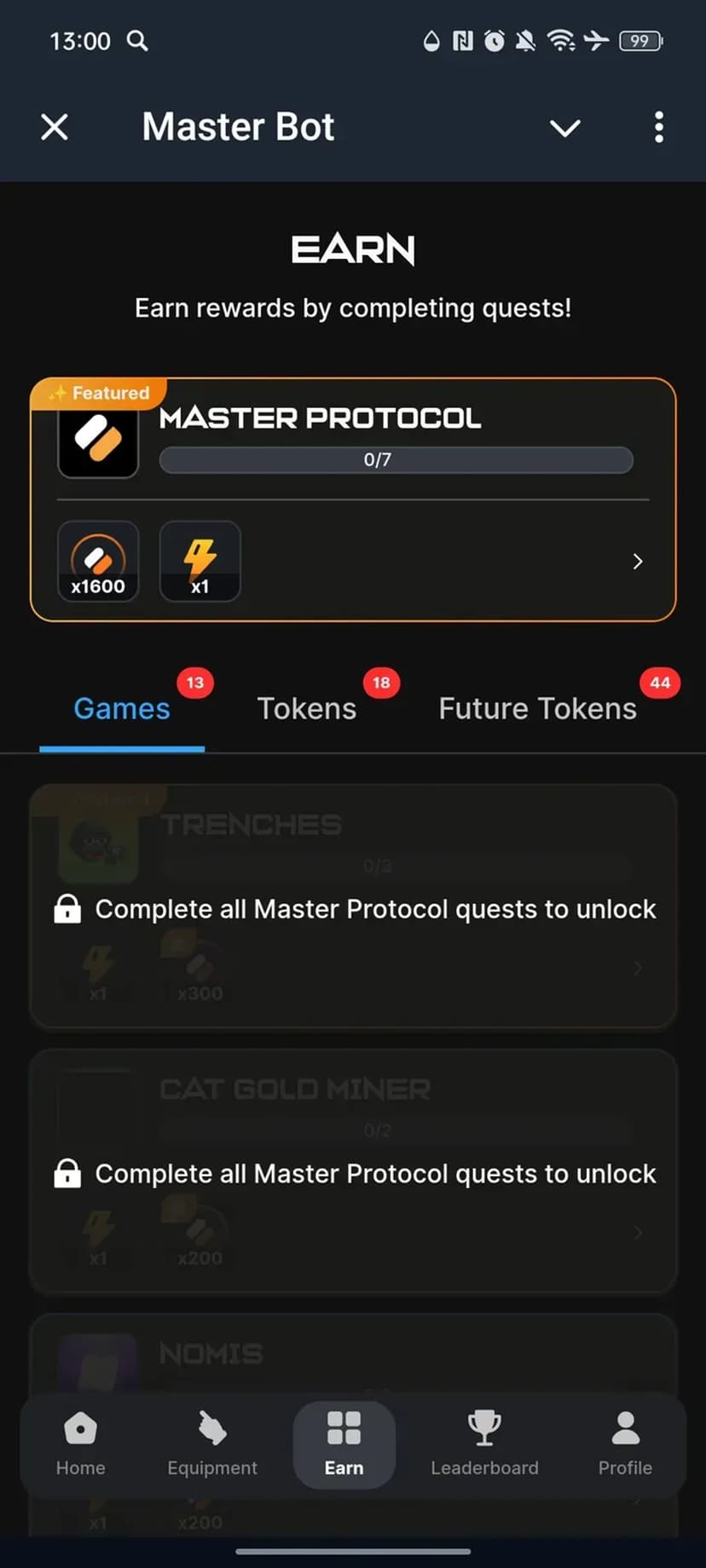
Task: Select the Games tab
Action: pyautogui.click(x=122, y=709)
